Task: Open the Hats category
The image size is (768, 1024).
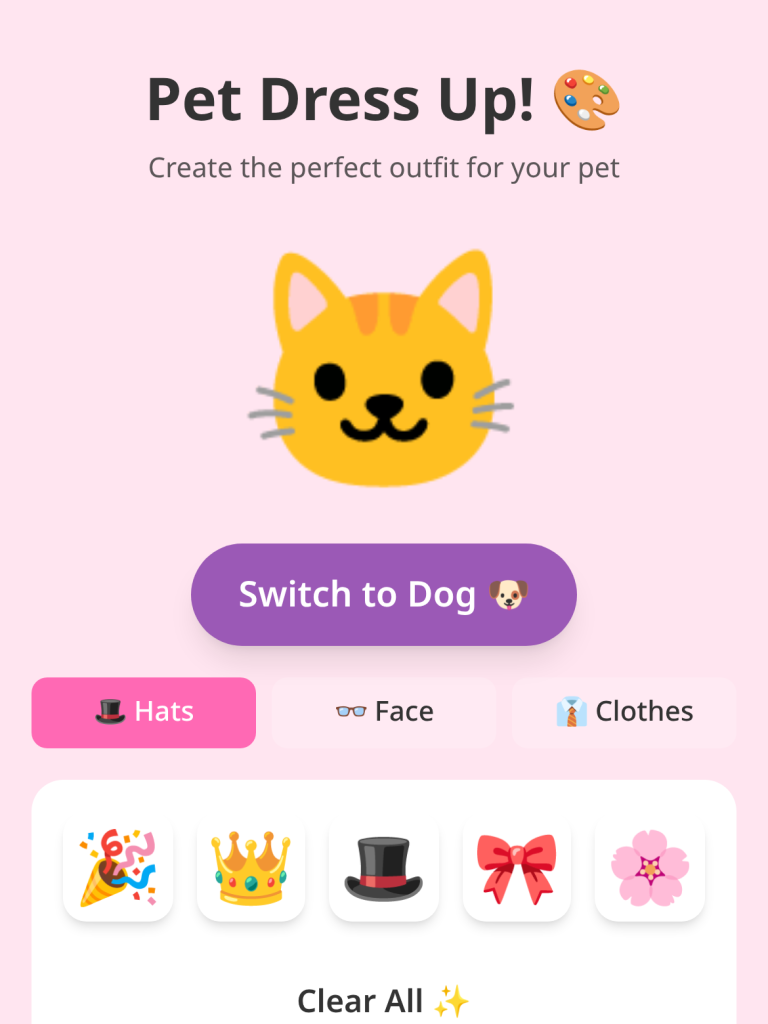Action: pos(143,711)
